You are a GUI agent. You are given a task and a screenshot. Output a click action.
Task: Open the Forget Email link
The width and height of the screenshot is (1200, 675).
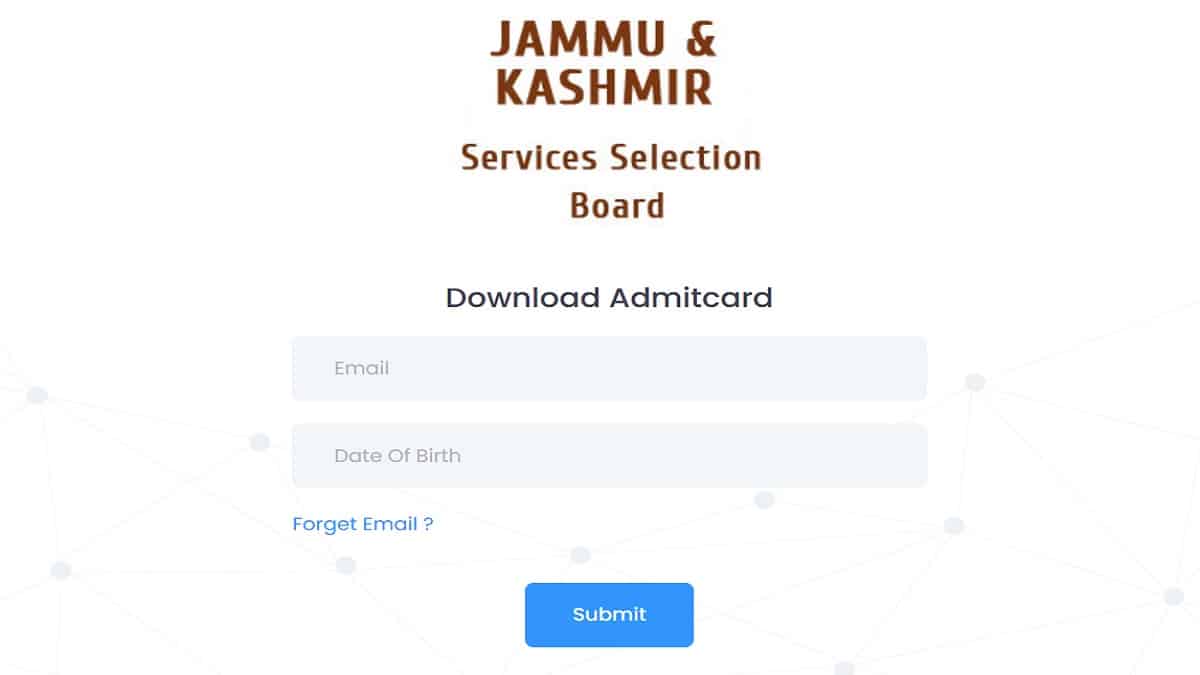[x=362, y=524]
